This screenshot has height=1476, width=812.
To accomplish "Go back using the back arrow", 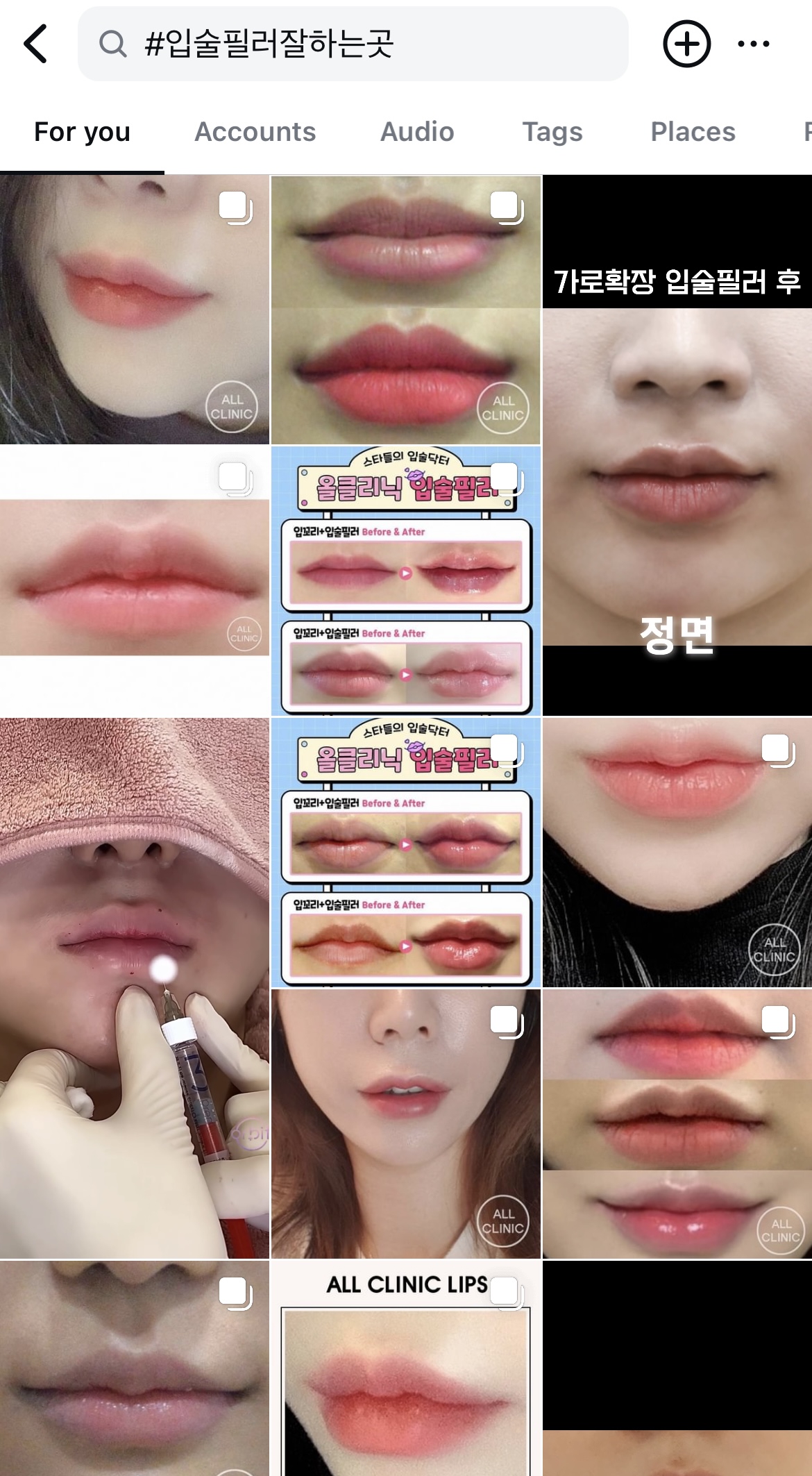I will [x=36, y=44].
